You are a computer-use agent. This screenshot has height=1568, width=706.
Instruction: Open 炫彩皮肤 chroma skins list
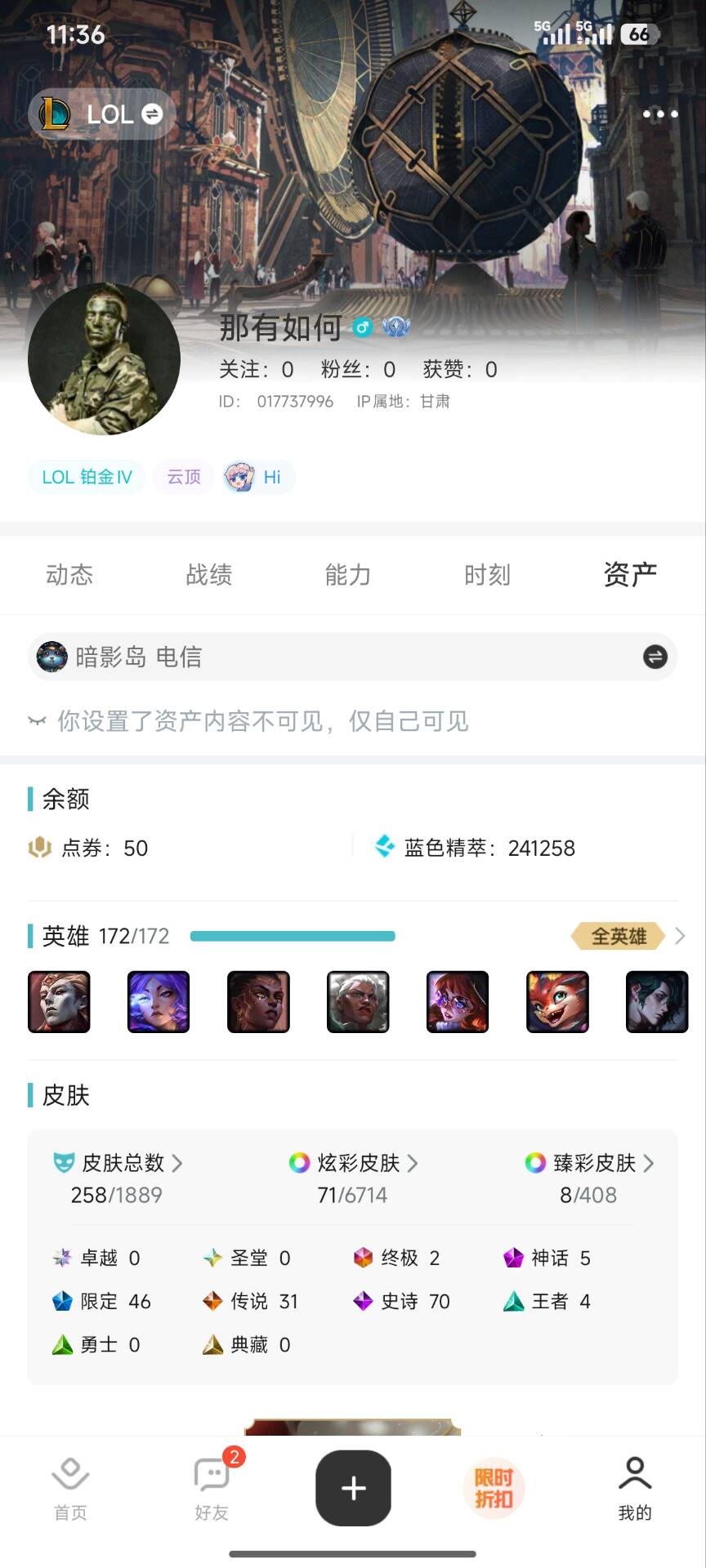(x=354, y=1163)
